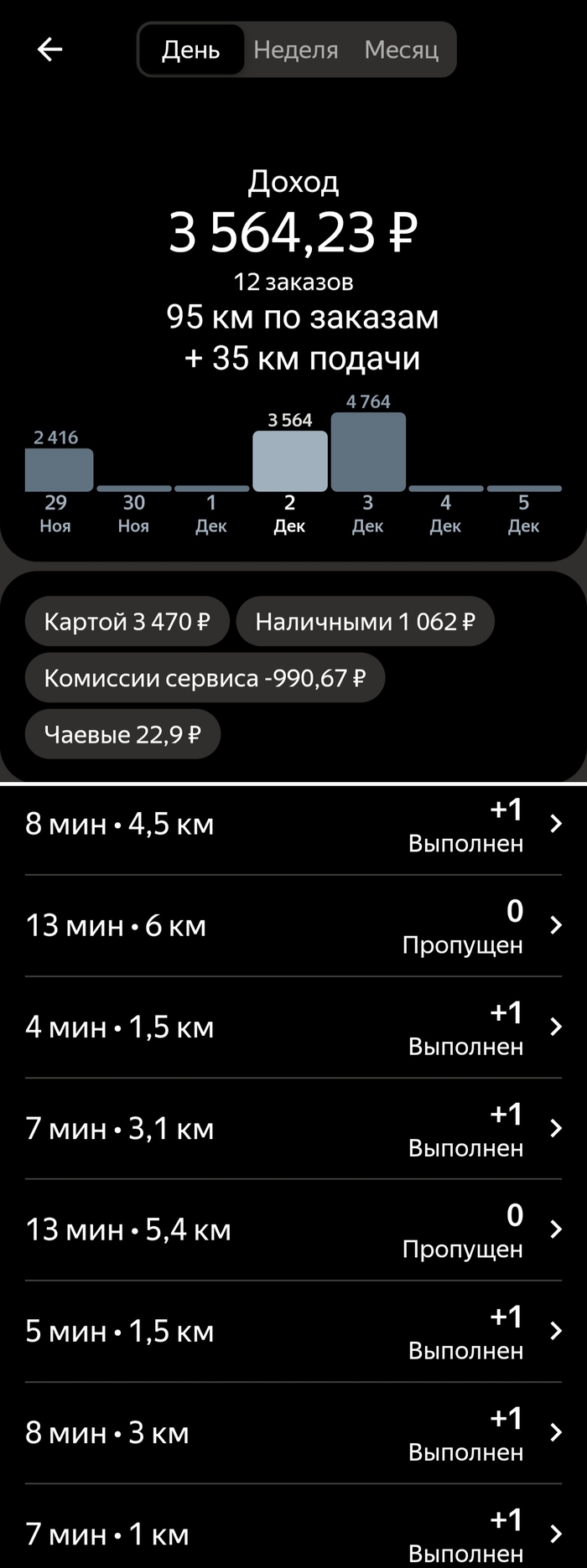Viewport: 587px width, 1568px height.
Task: Select the 30 Ноя day in chart
Action: click(x=133, y=503)
